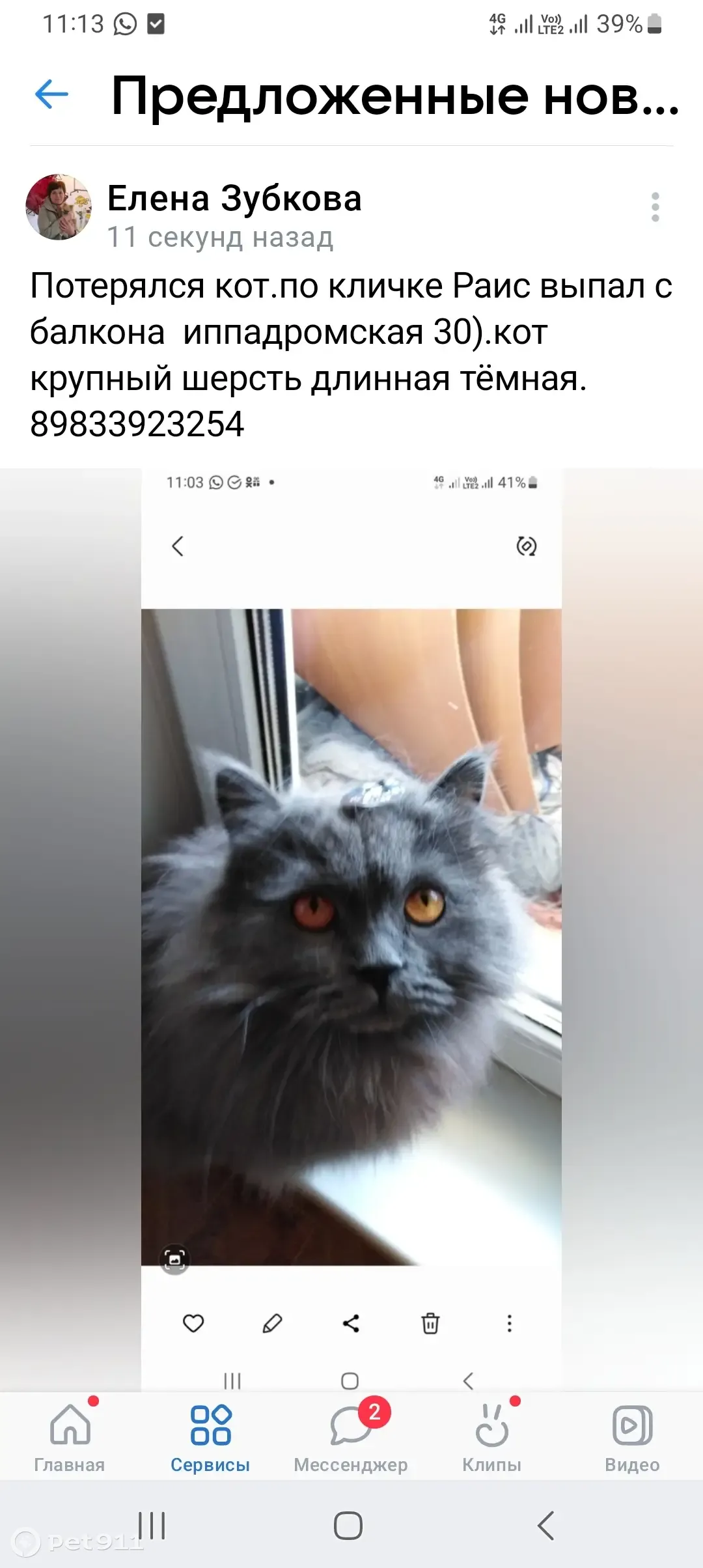The image size is (703, 1568).
Task: Open Елена Зубкова's profile avatar
Action: [x=59, y=207]
